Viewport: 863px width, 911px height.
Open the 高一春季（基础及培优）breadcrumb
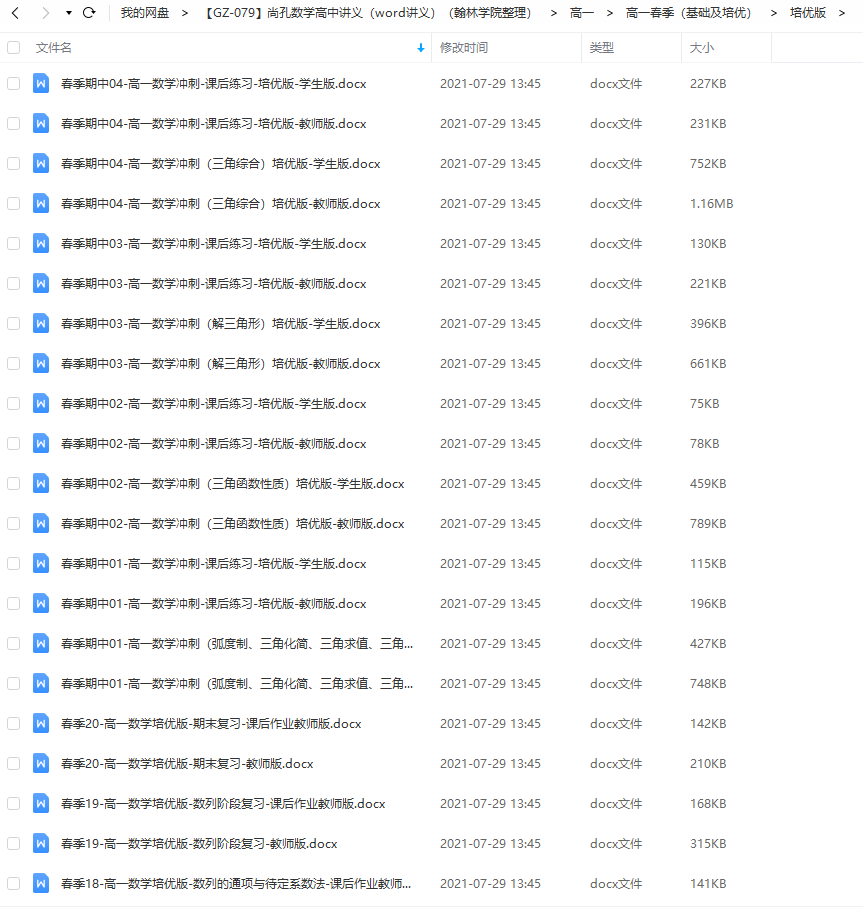tap(688, 13)
